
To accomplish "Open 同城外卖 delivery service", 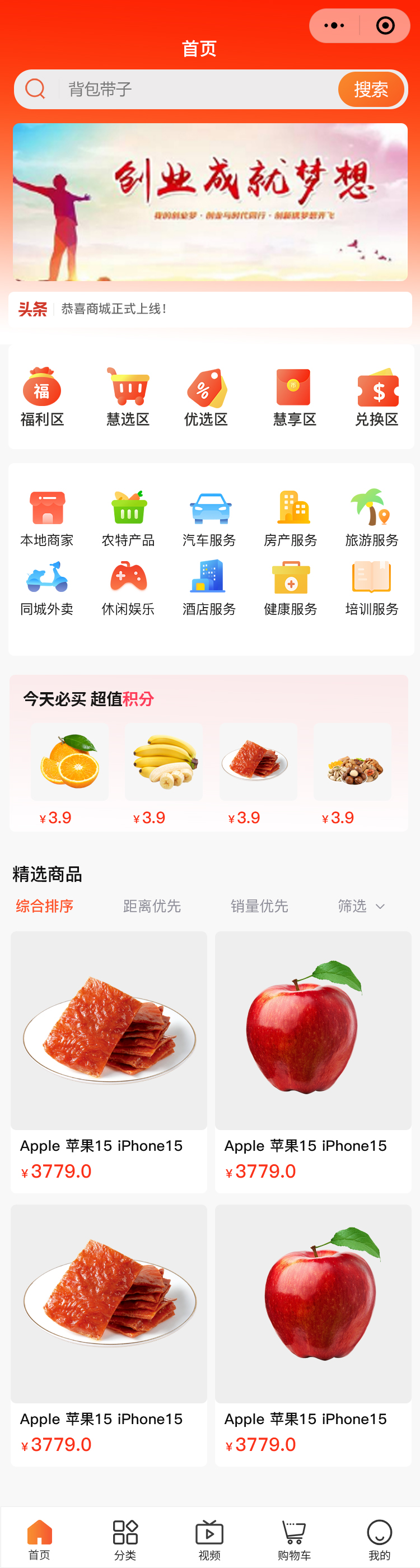I will [x=47, y=587].
